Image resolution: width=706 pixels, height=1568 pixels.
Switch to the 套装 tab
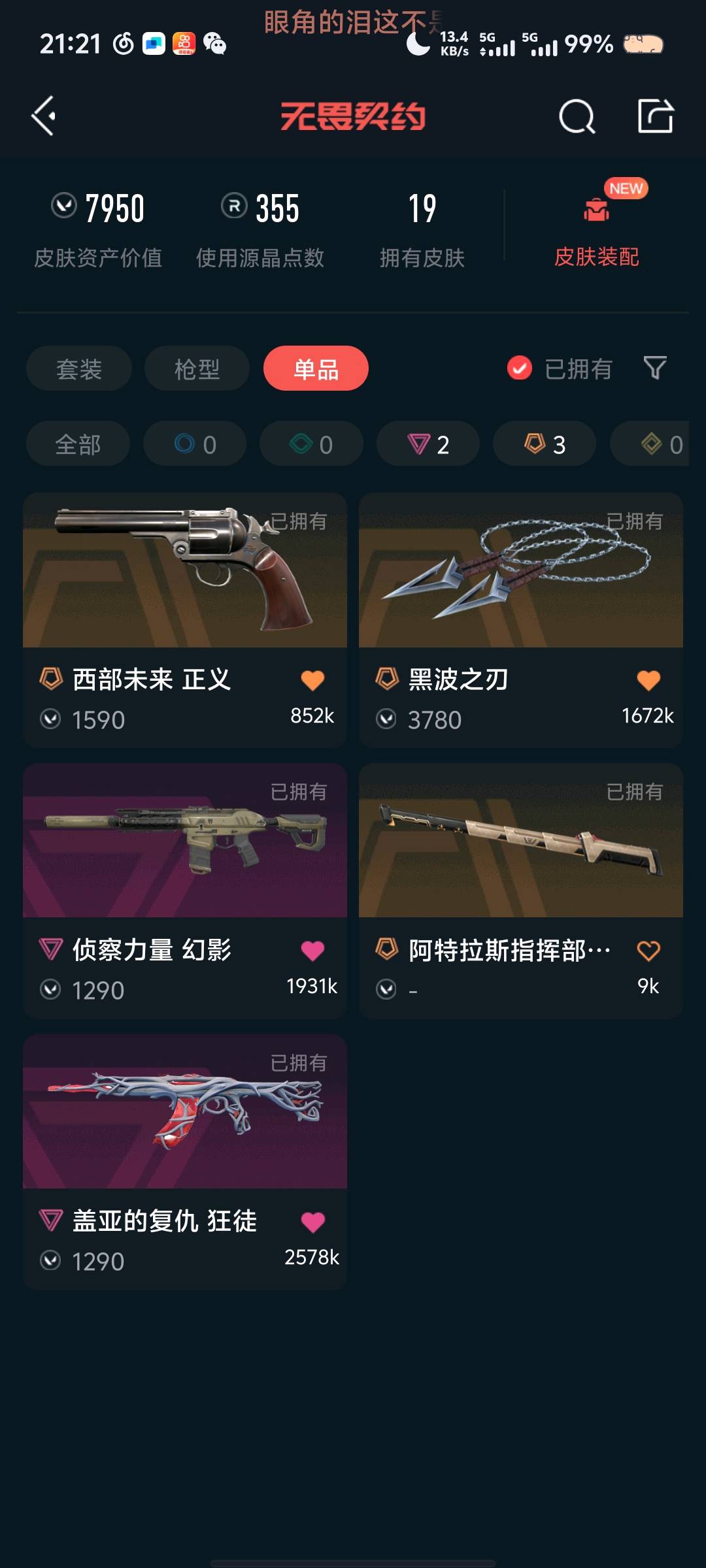click(x=79, y=369)
